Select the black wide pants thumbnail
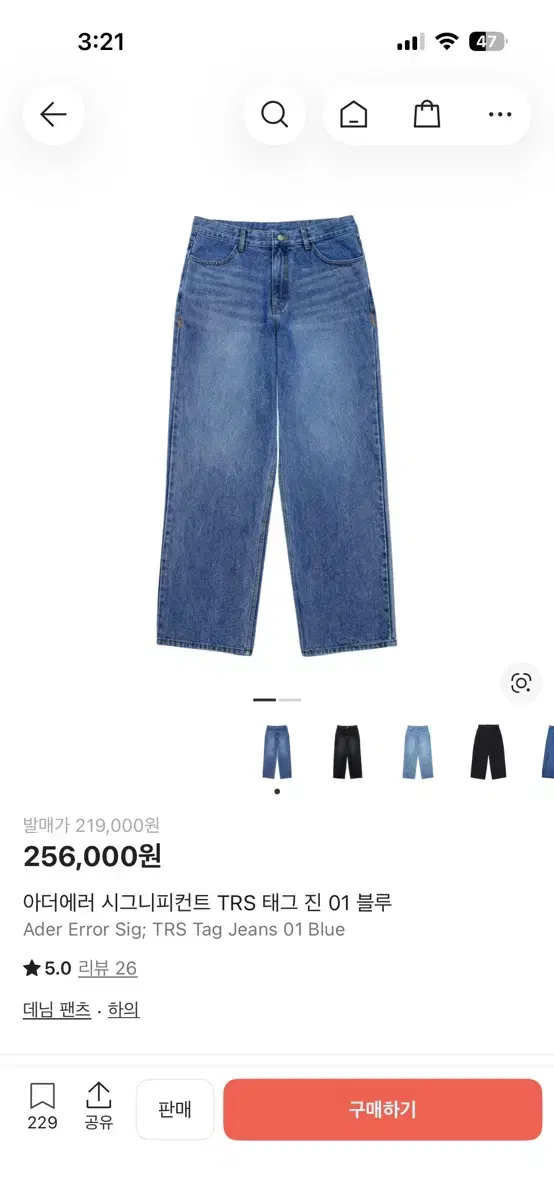Image resolution: width=554 pixels, height=1200 pixels. coord(488,752)
